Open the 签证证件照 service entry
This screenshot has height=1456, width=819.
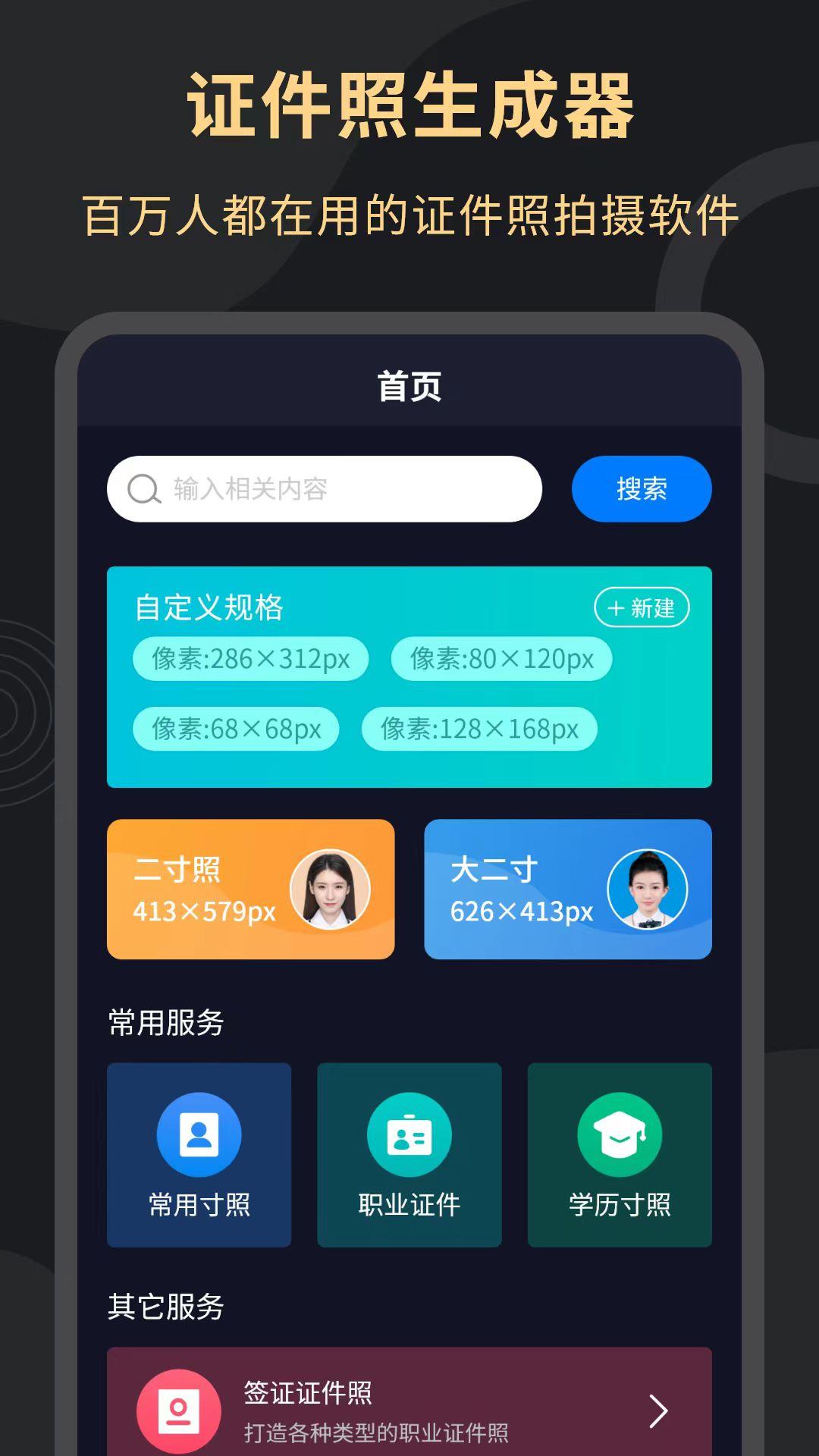pyautogui.click(x=409, y=1407)
